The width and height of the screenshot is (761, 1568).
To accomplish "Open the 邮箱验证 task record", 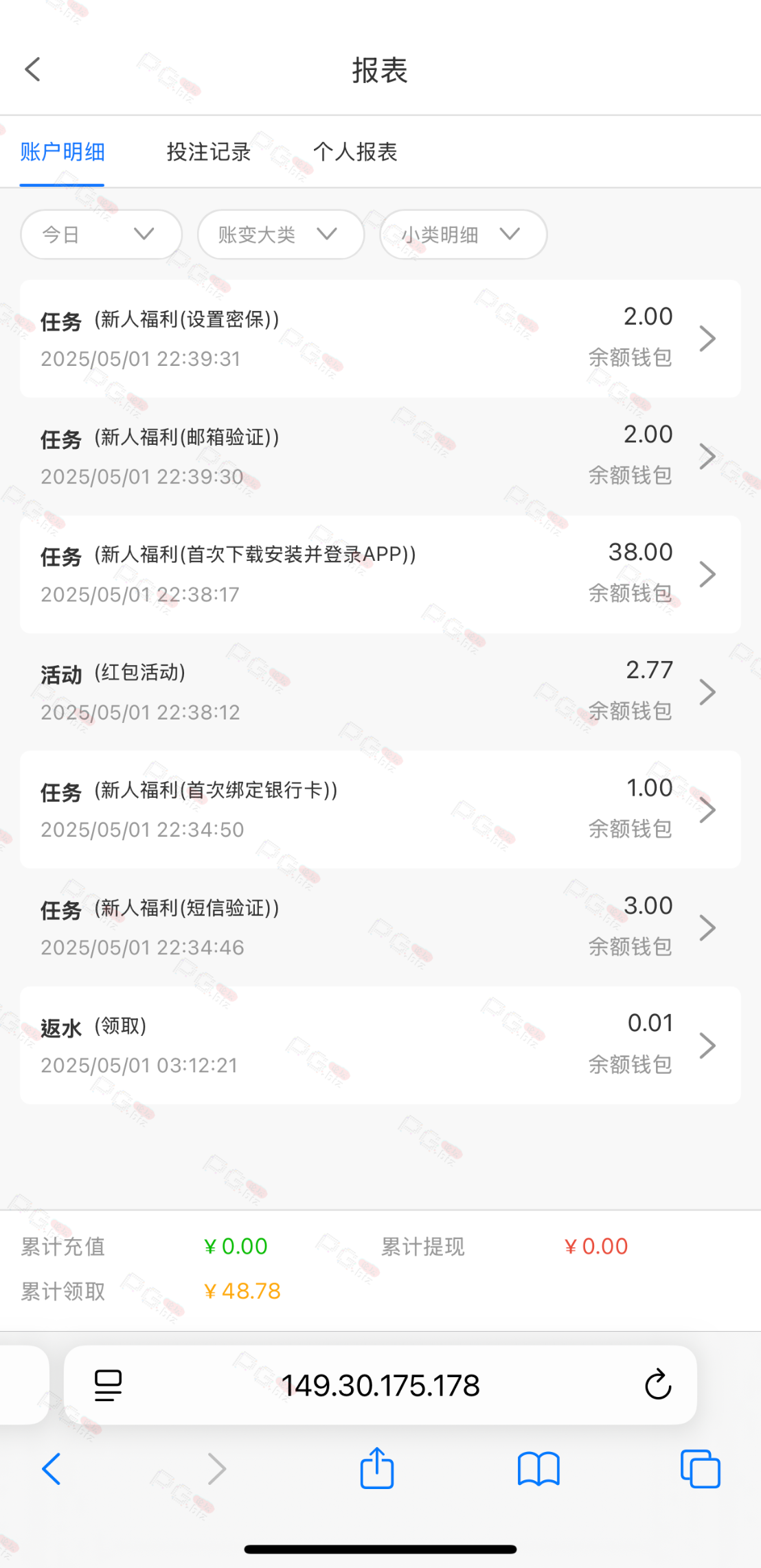I will (x=380, y=457).
